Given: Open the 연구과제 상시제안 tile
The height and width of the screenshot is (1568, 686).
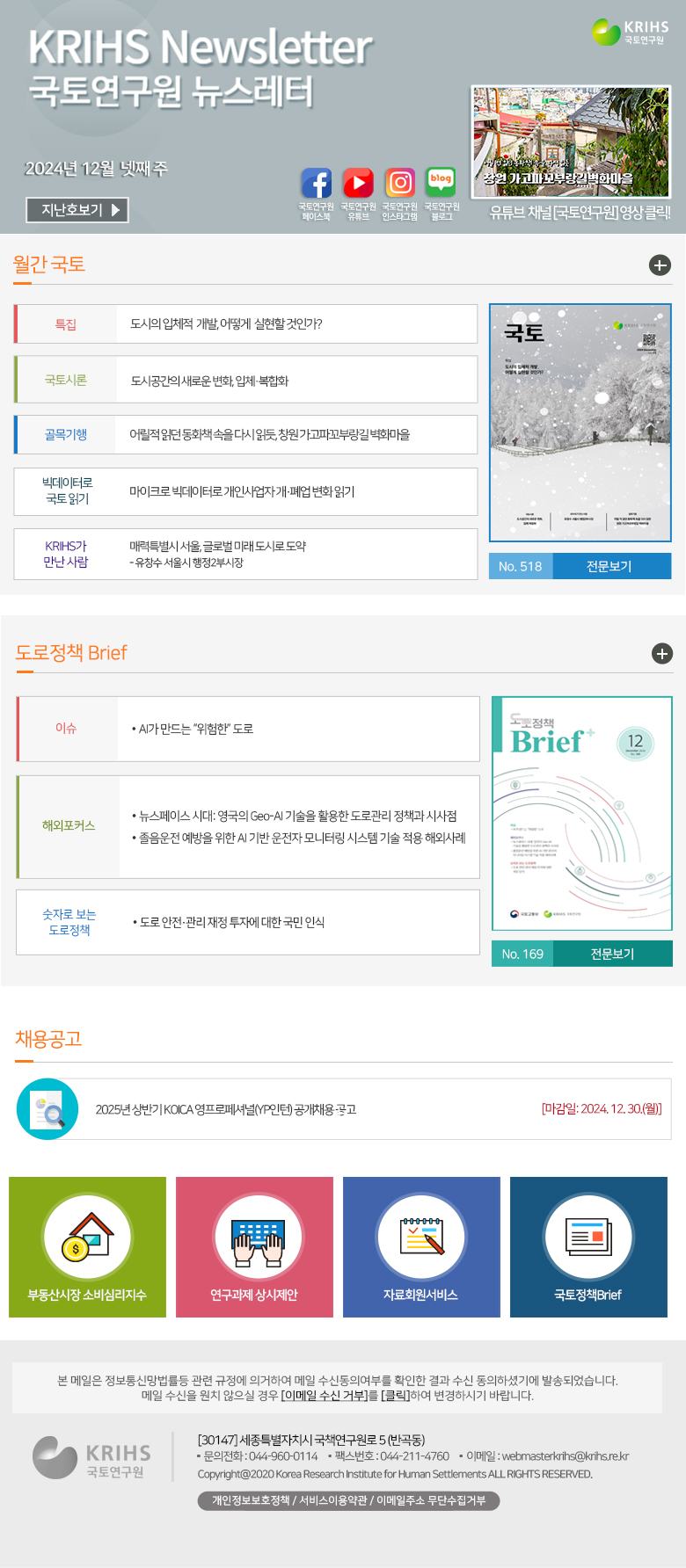Looking at the screenshot, I should tap(254, 1246).
